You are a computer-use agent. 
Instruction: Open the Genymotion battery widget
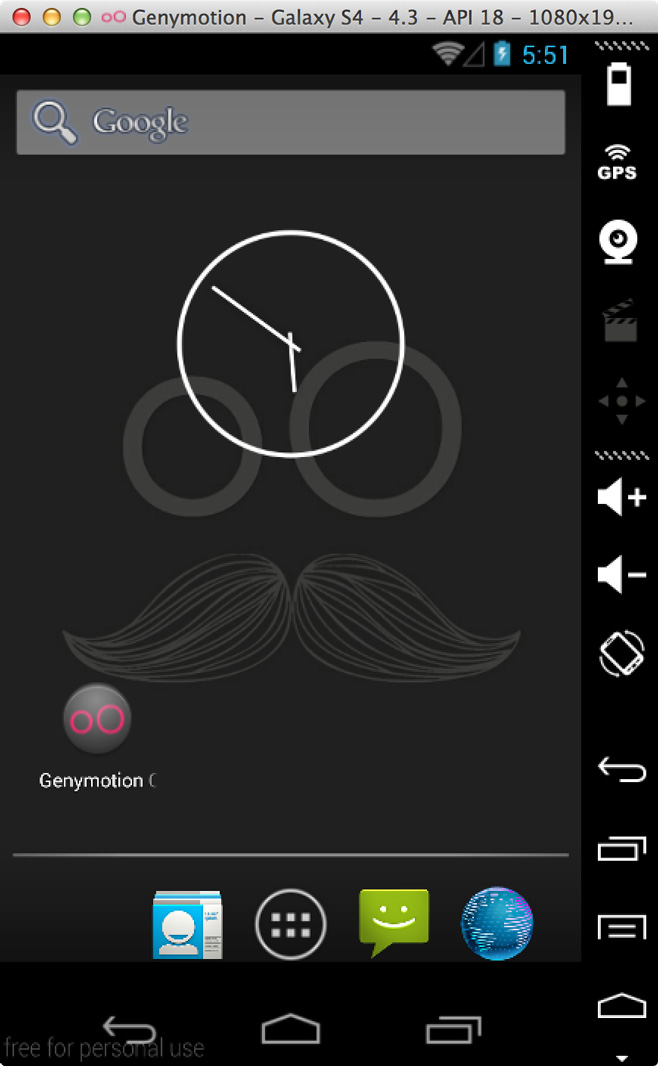(619, 84)
